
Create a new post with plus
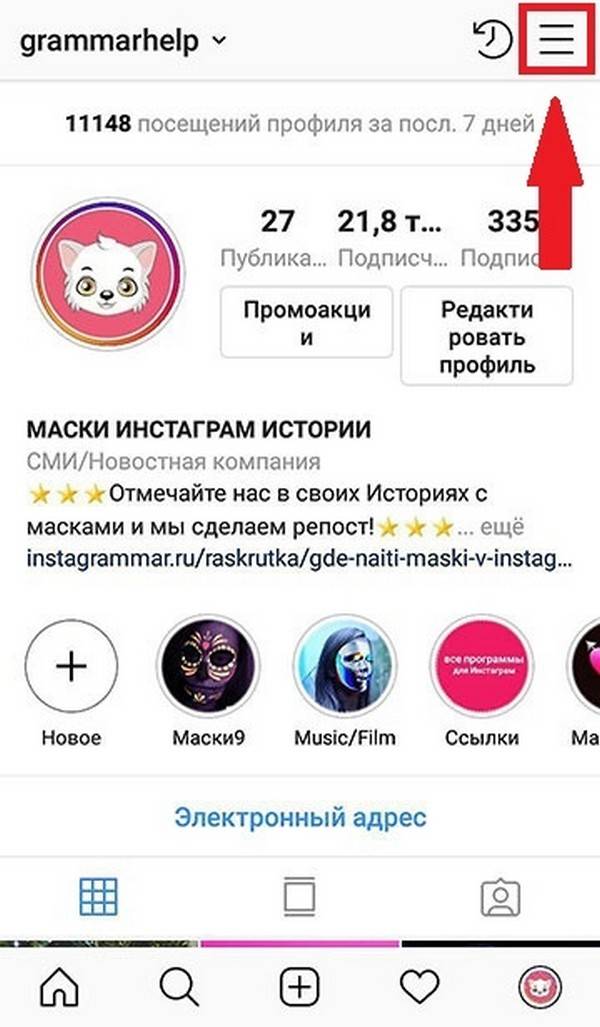pos(298,988)
